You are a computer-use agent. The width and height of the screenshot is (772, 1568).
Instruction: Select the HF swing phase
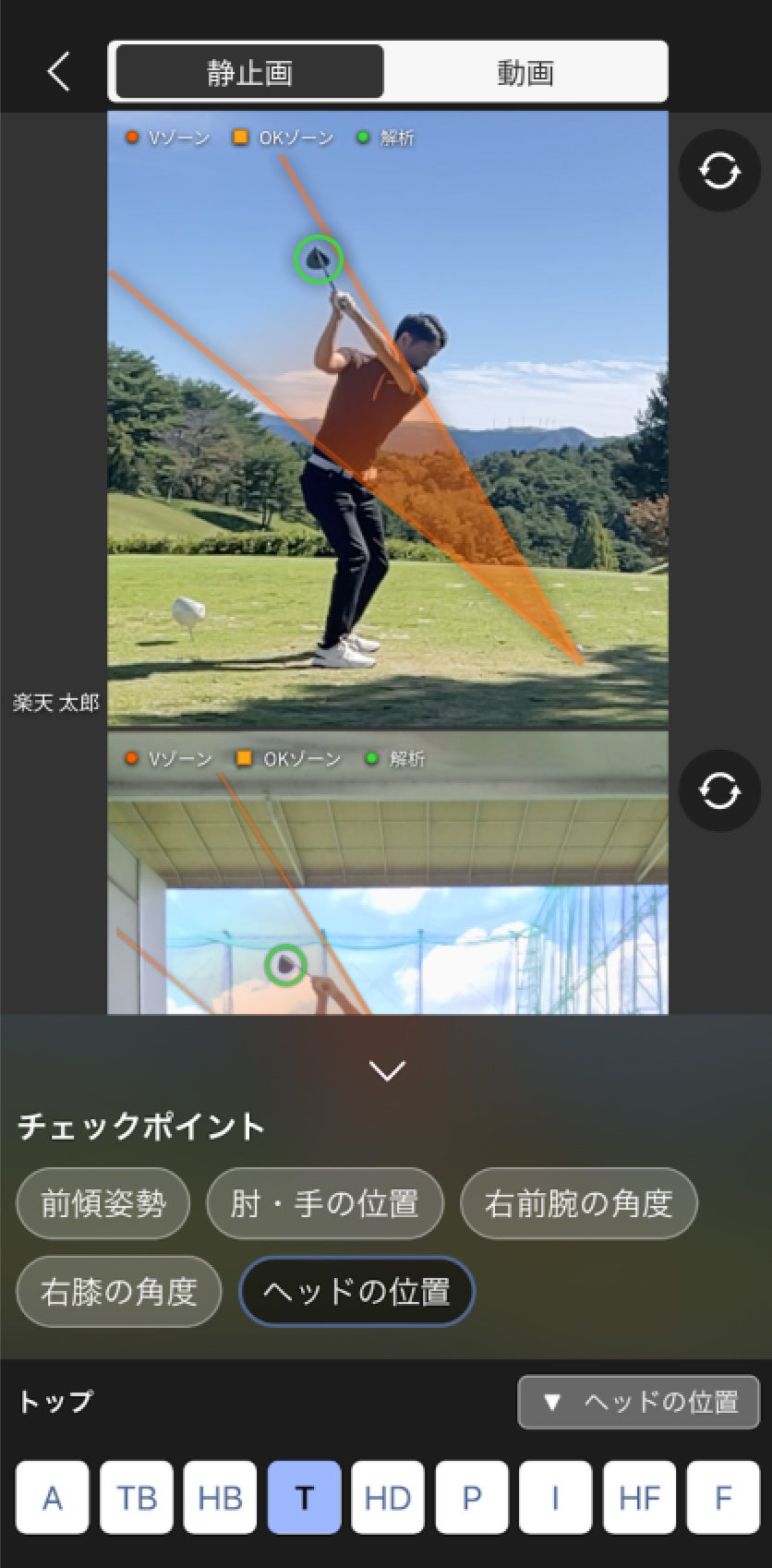point(639,1497)
